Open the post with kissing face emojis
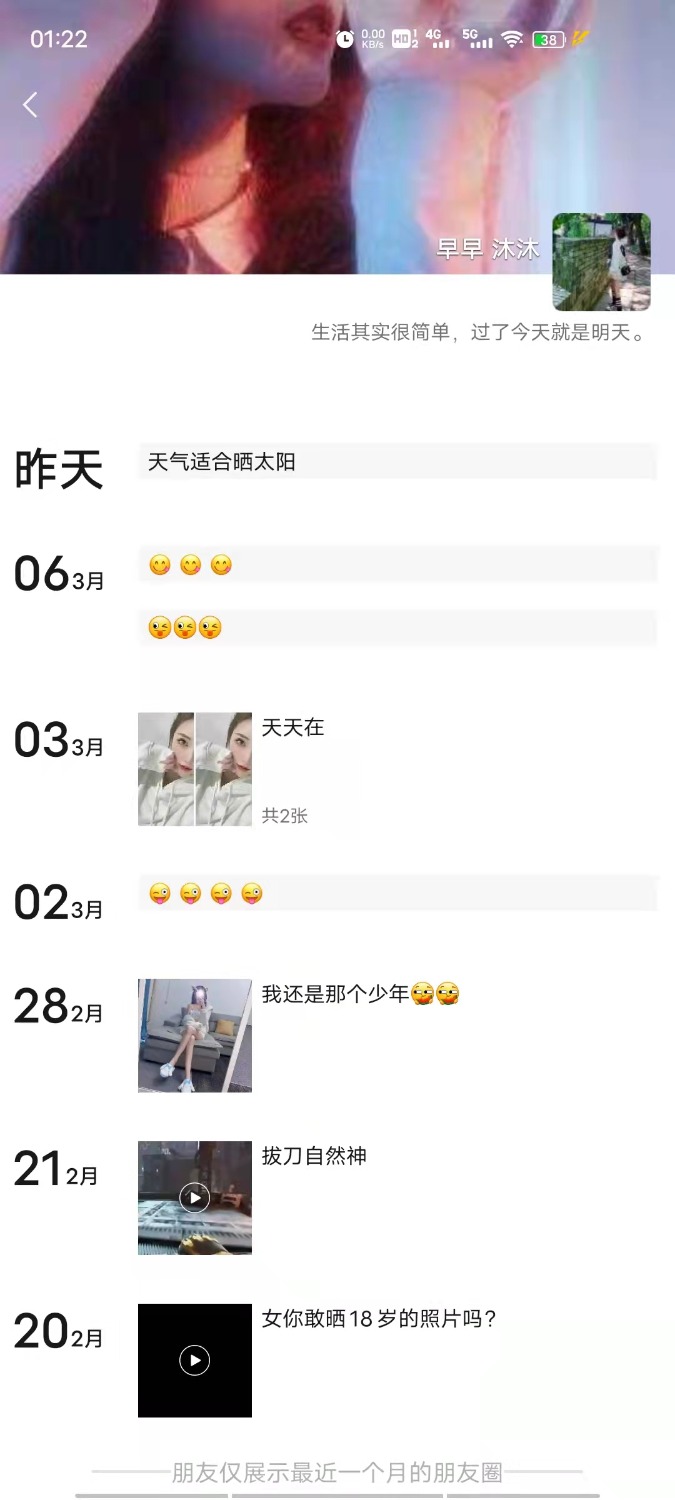Image resolution: width=675 pixels, height=1500 pixels. click(x=397, y=628)
